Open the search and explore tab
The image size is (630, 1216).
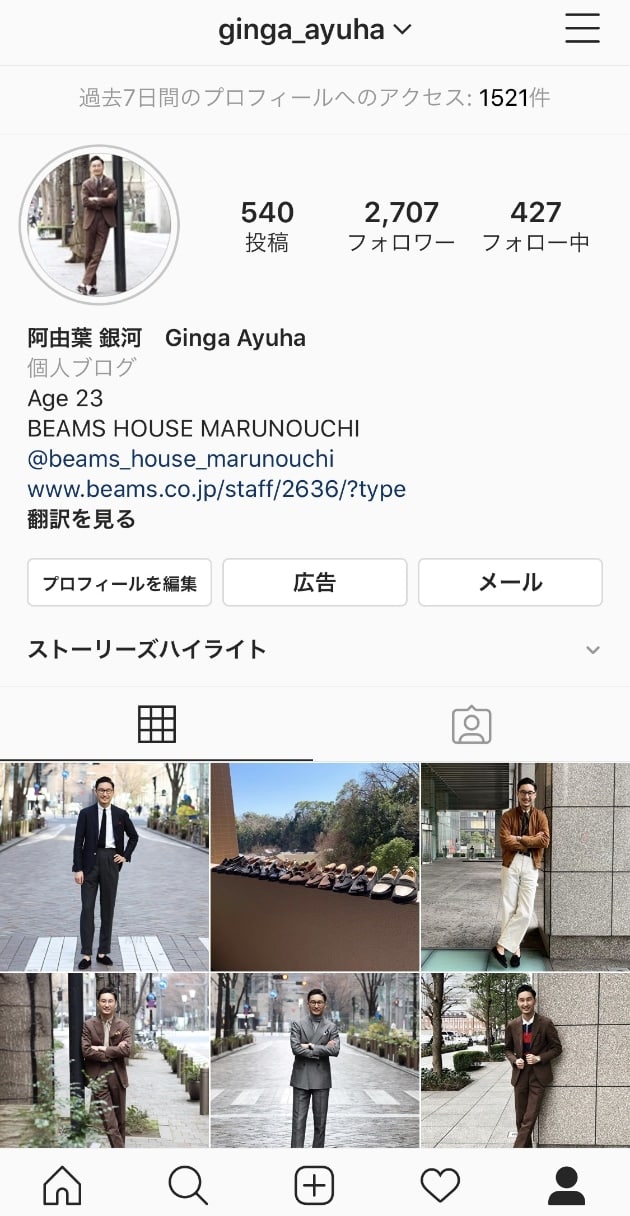[188, 1185]
